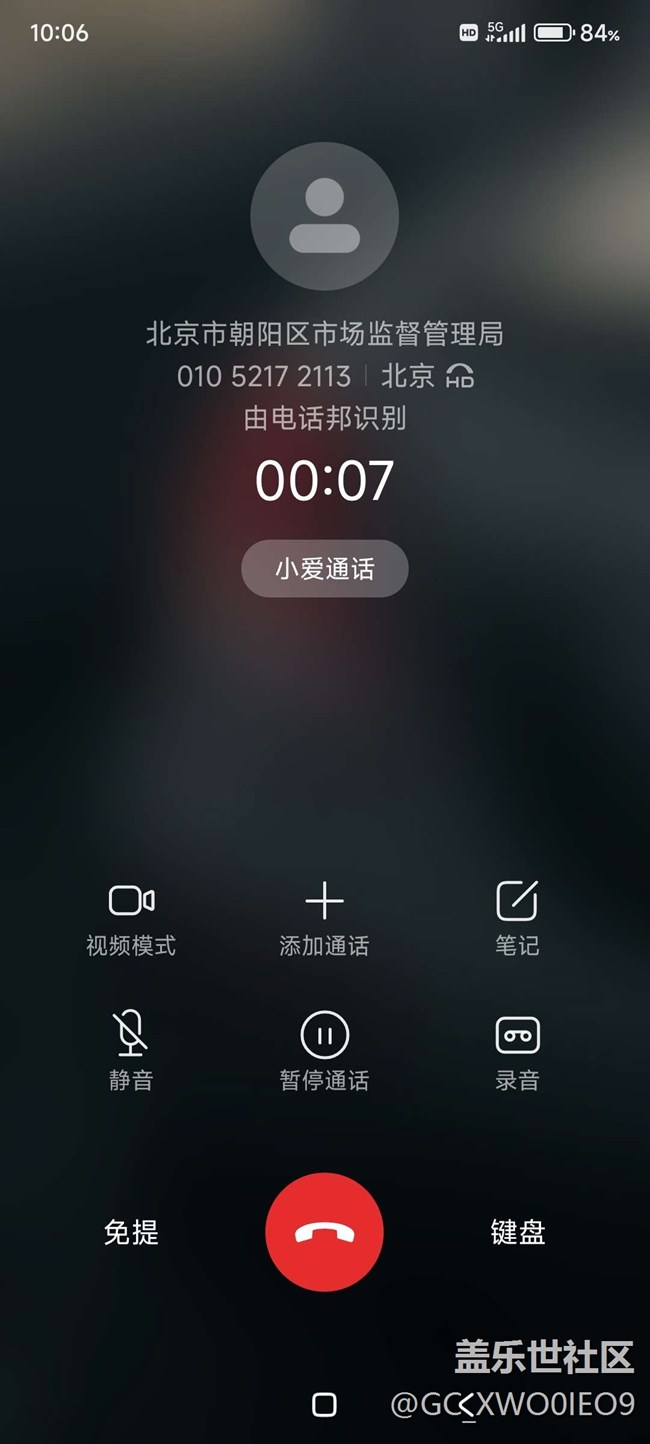650x1444 pixels.
Task: Hold the call via 暂停通话
Action: pos(324,1051)
